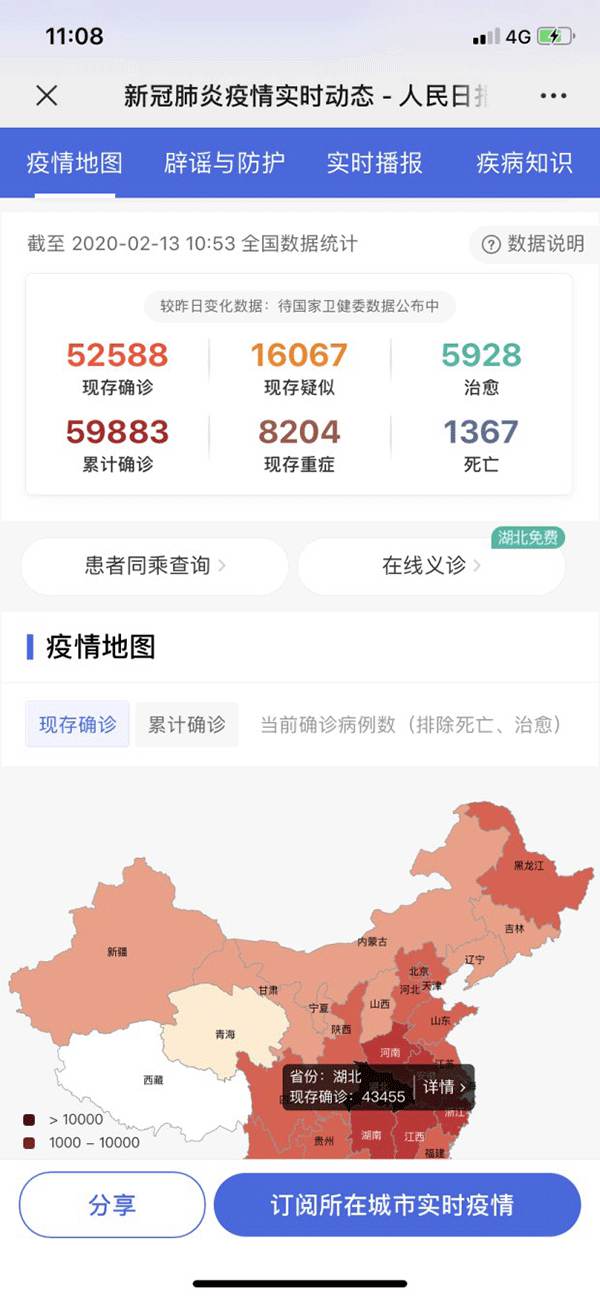Switch map to 累计确诊
The width and height of the screenshot is (600, 1299).
click(x=187, y=724)
